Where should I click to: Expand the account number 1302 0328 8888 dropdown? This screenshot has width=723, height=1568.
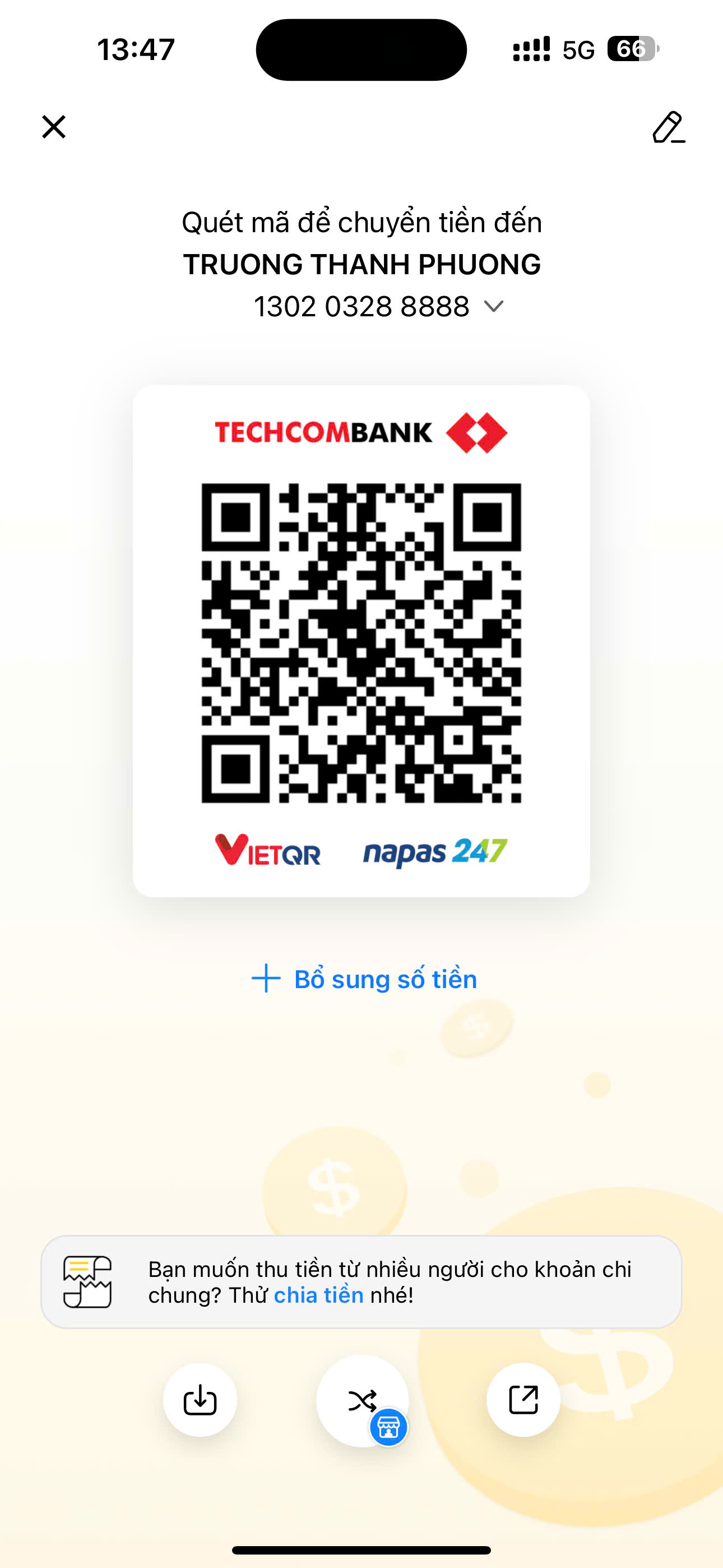pyautogui.click(x=494, y=306)
